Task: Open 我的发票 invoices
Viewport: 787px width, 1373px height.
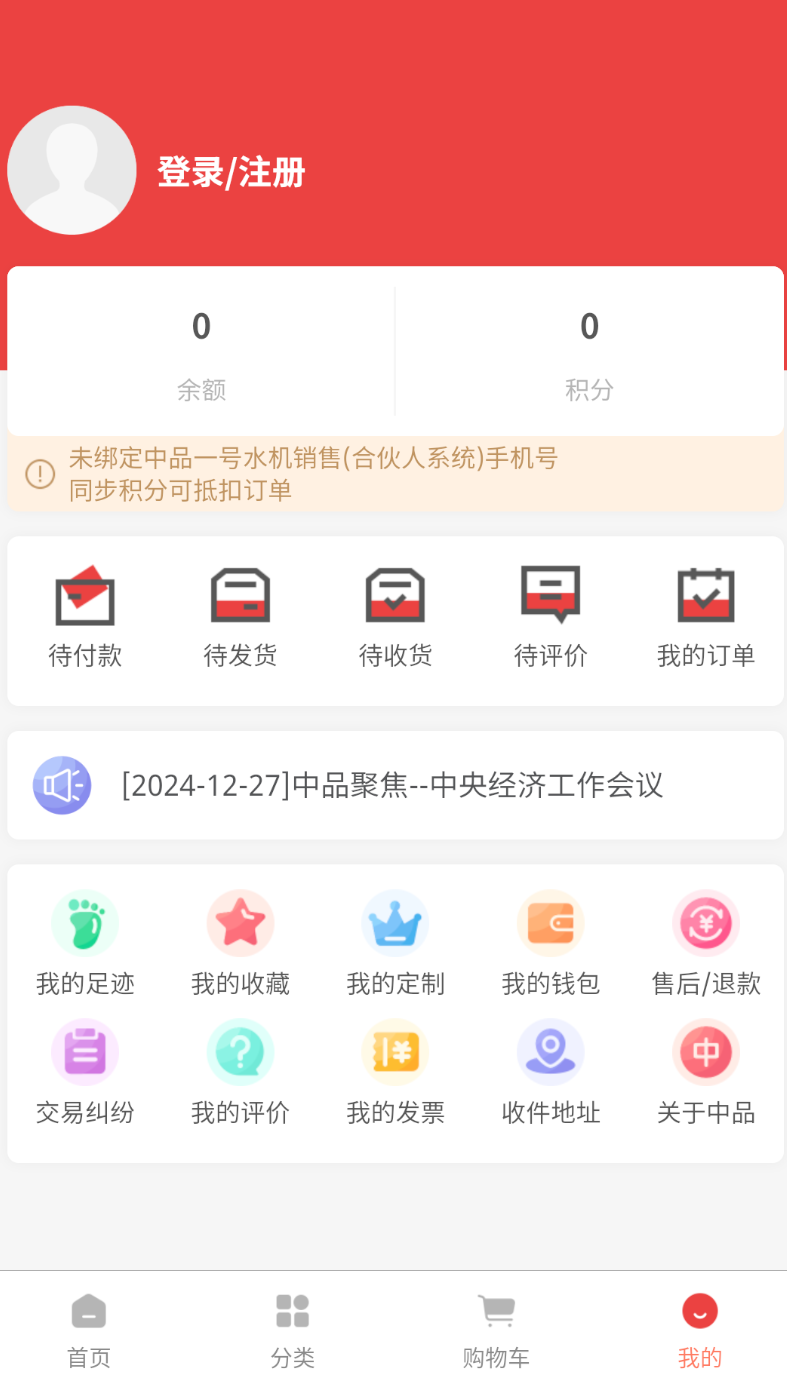Action: (395, 1075)
